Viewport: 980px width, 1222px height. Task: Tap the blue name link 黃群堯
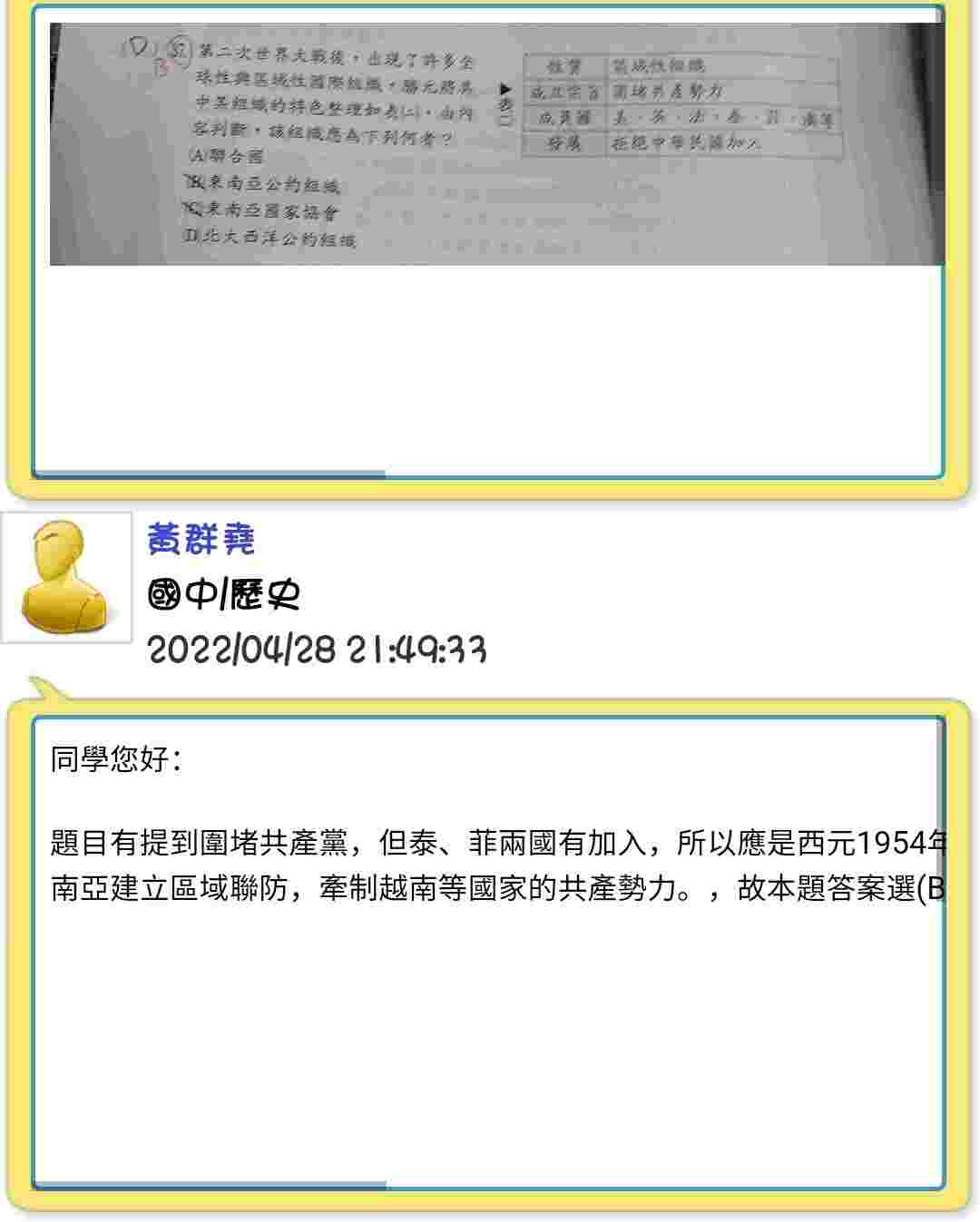click(x=201, y=539)
